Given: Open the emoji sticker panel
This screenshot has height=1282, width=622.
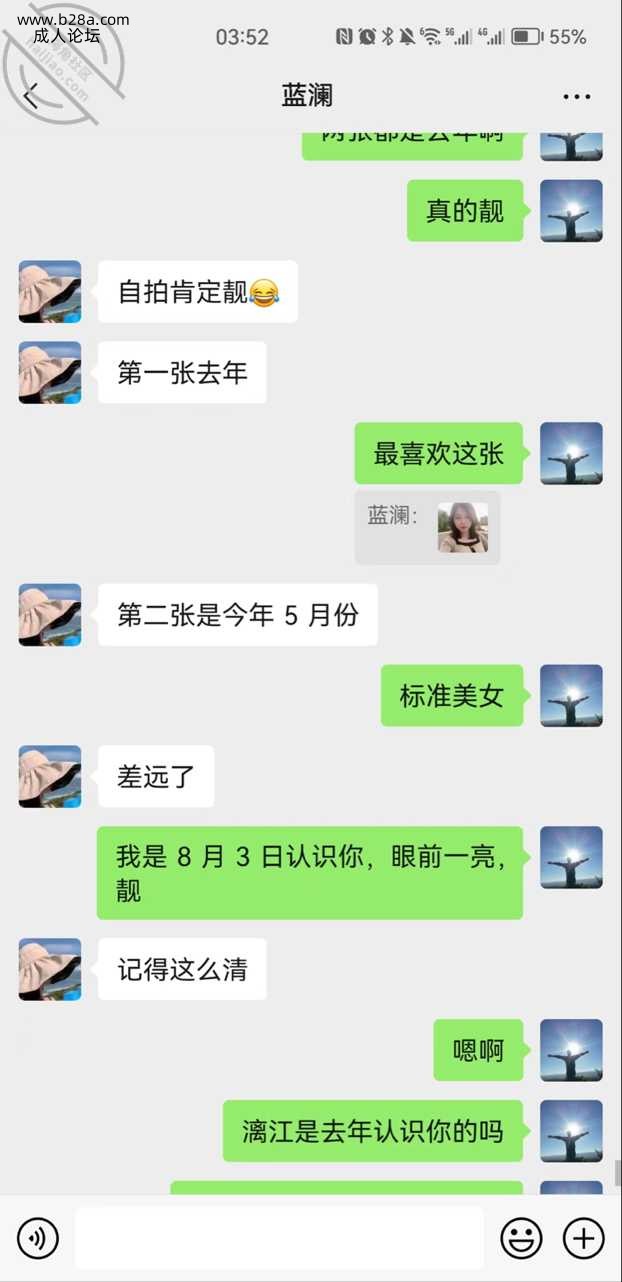Looking at the screenshot, I should pos(521,1239).
